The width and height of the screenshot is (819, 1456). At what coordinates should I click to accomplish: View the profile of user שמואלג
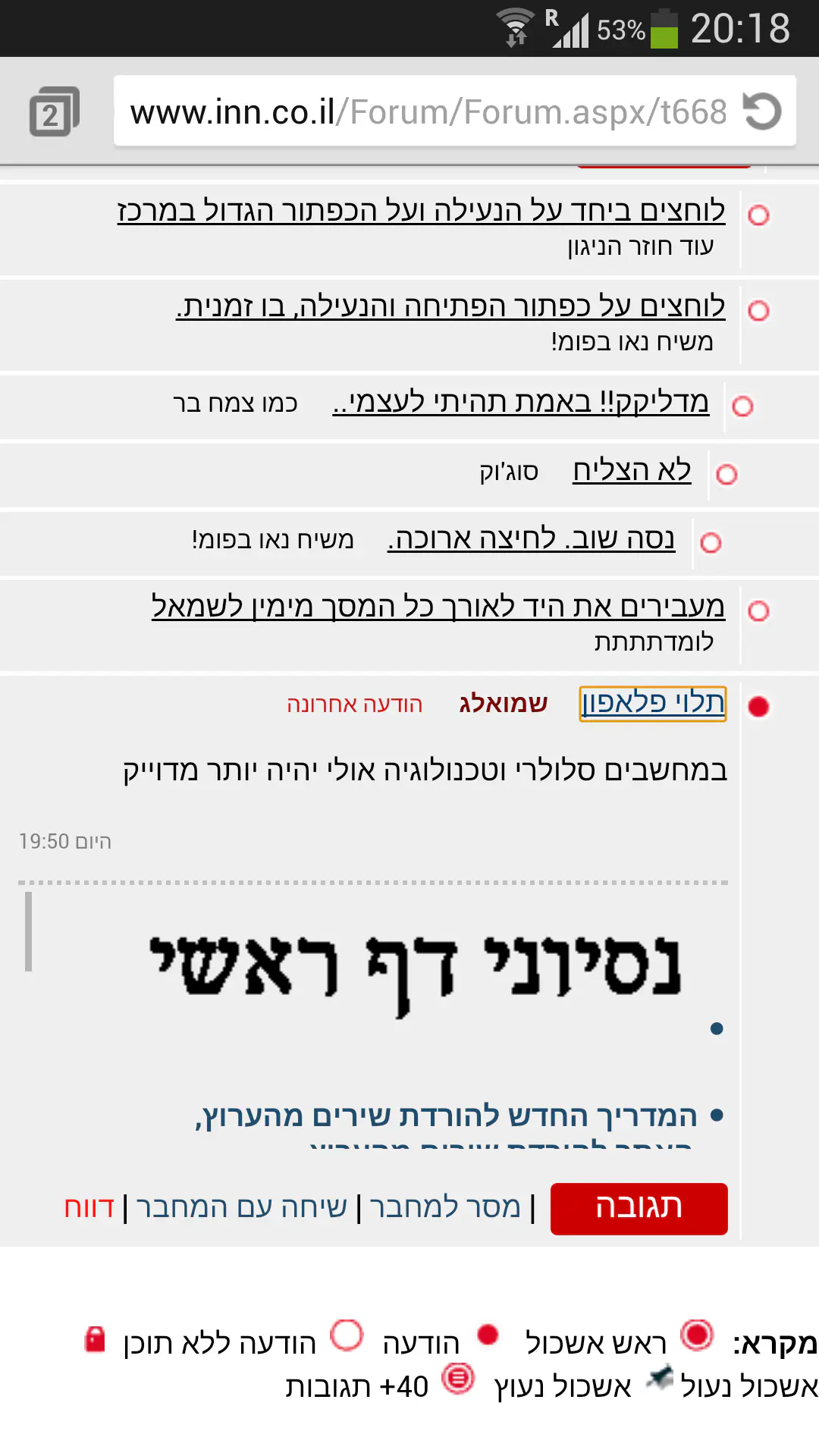503,704
